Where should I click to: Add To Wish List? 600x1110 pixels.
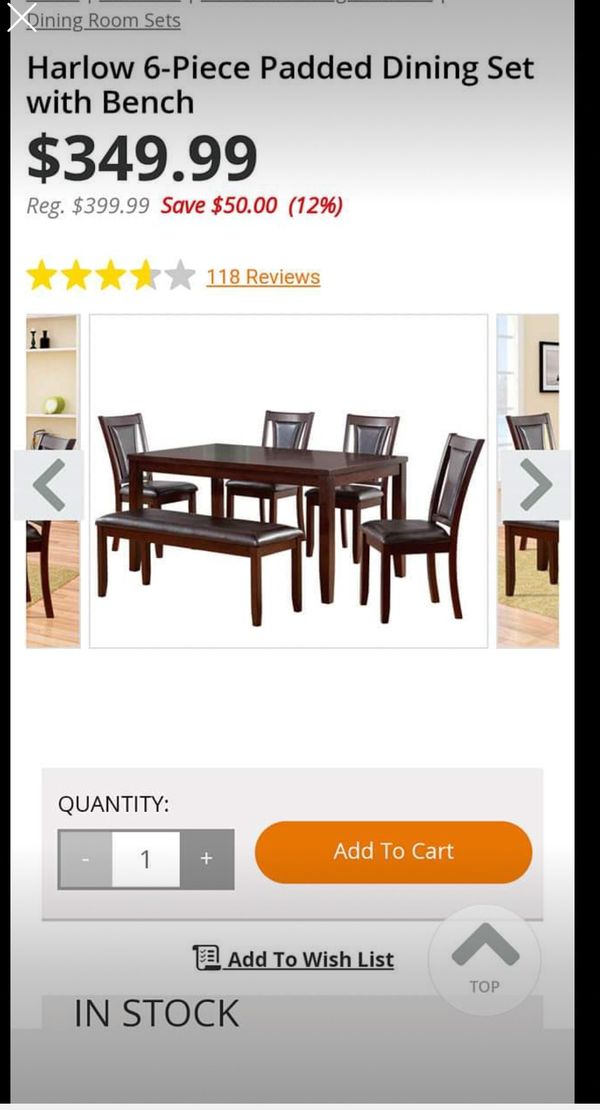point(294,959)
